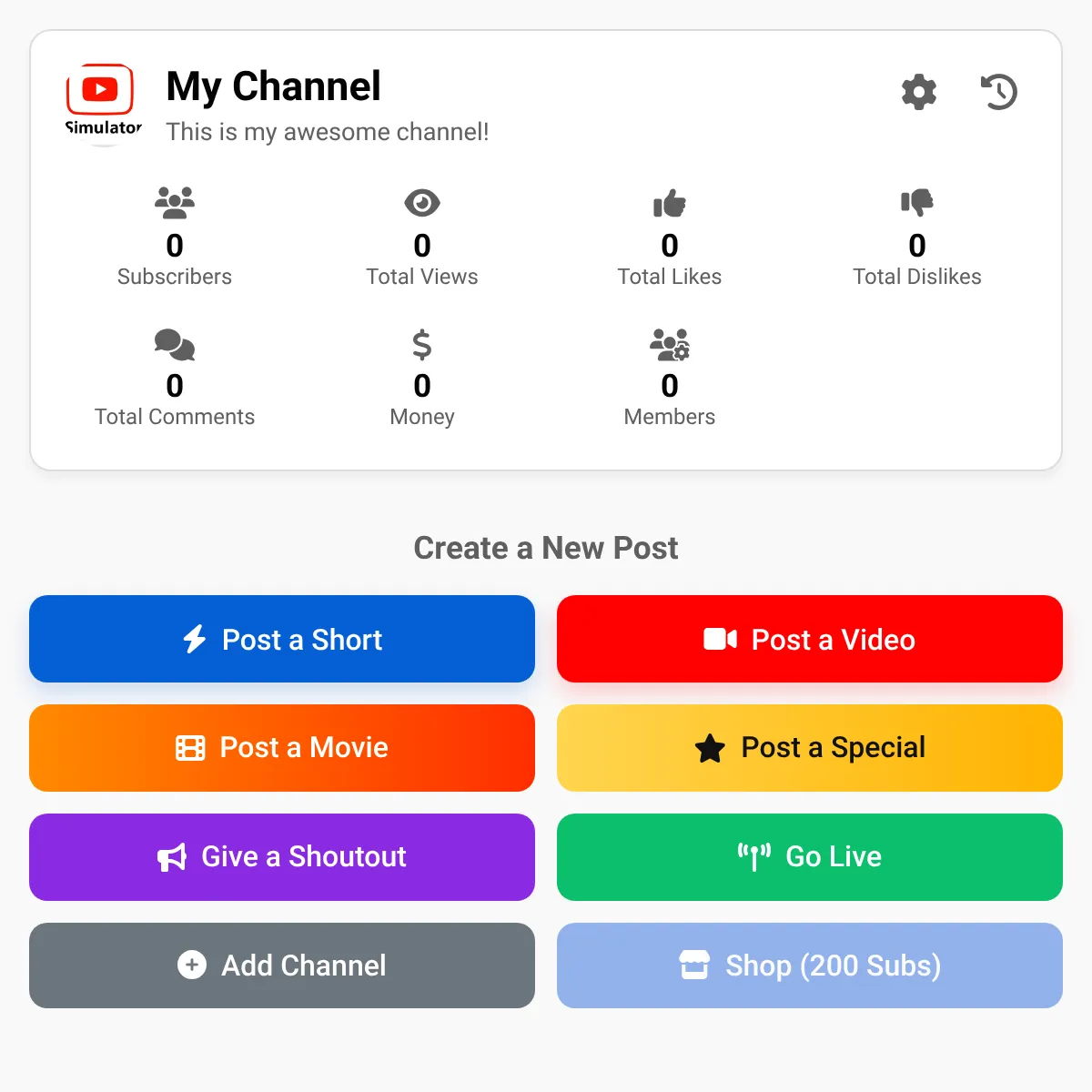The height and width of the screenshot is (1092, 1092).
Task: Tap Post a Special
Action: point(810,748)
